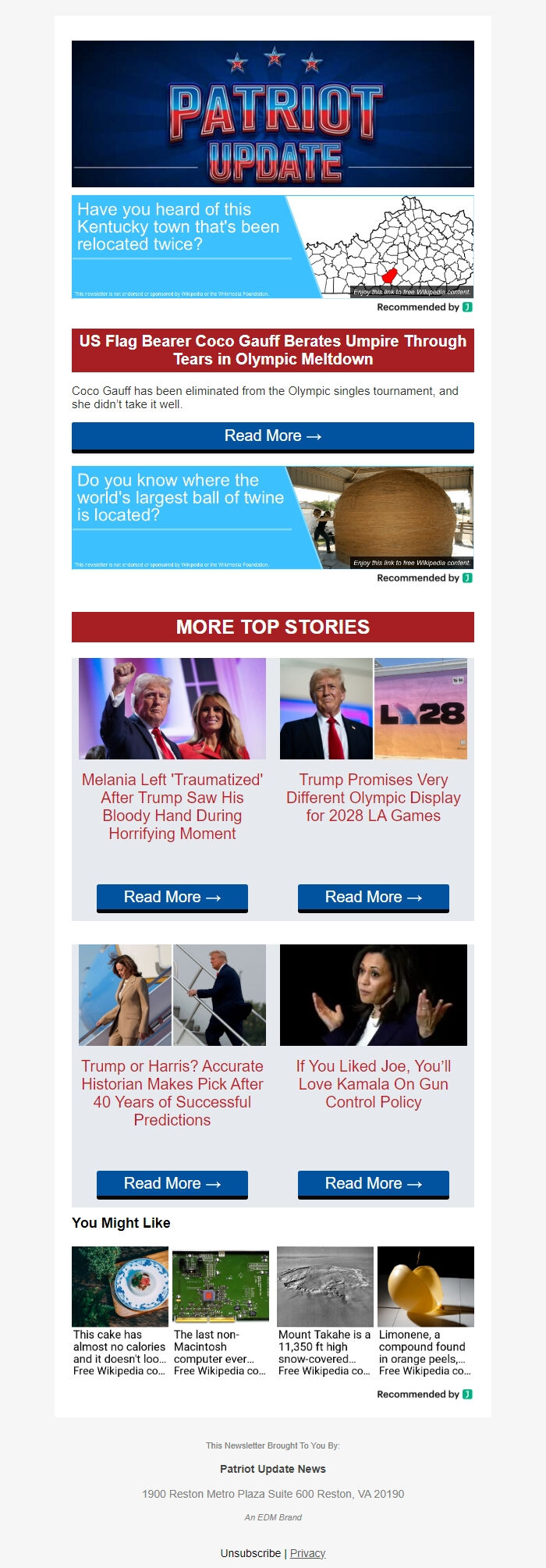
Task: Open the Privacy link
Action: pyautogui.click(x=307, y=1553)
